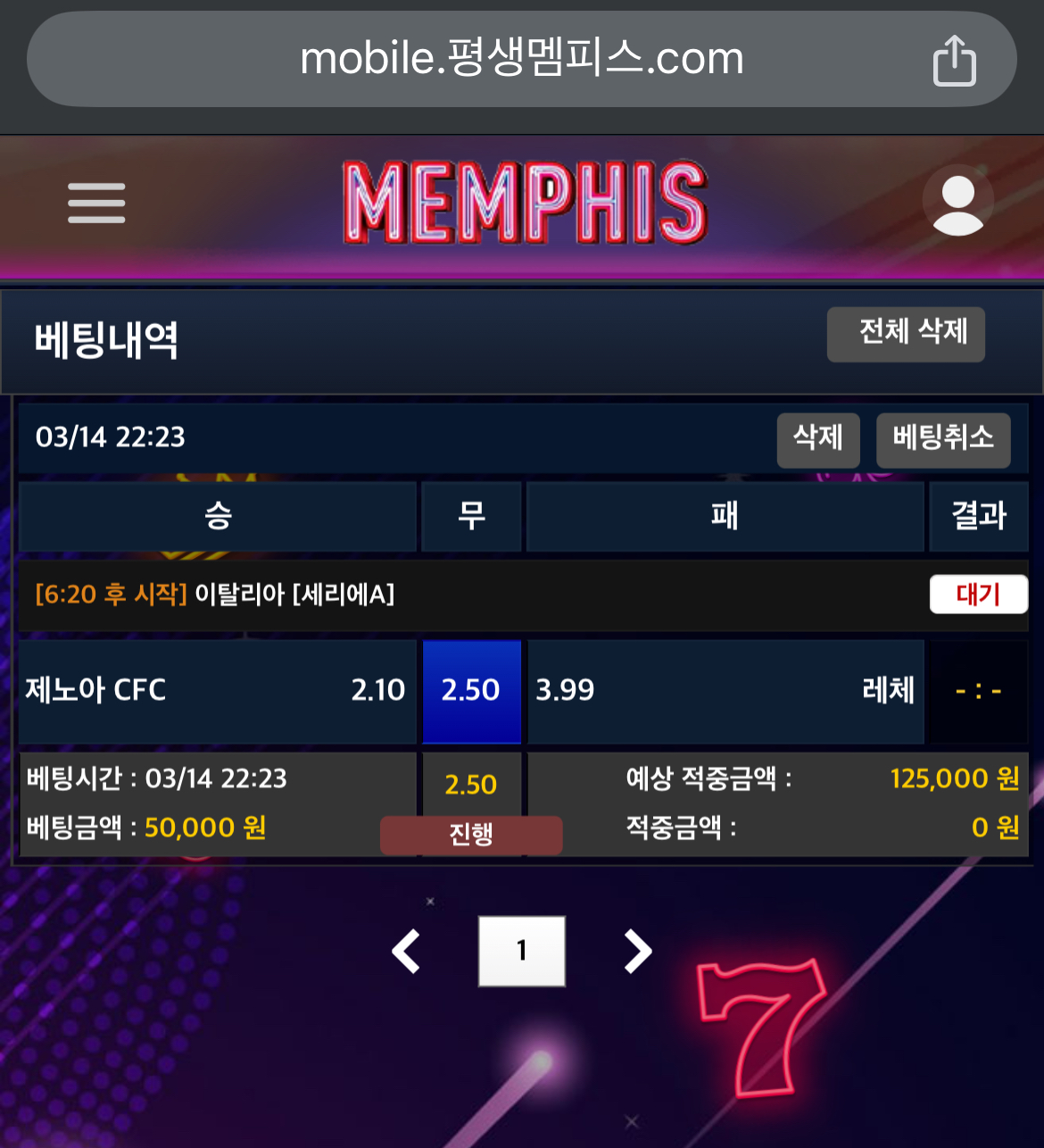Go to the next page arrow
The height and width of the screenshot is (1148, 1044).
[637, 951]
